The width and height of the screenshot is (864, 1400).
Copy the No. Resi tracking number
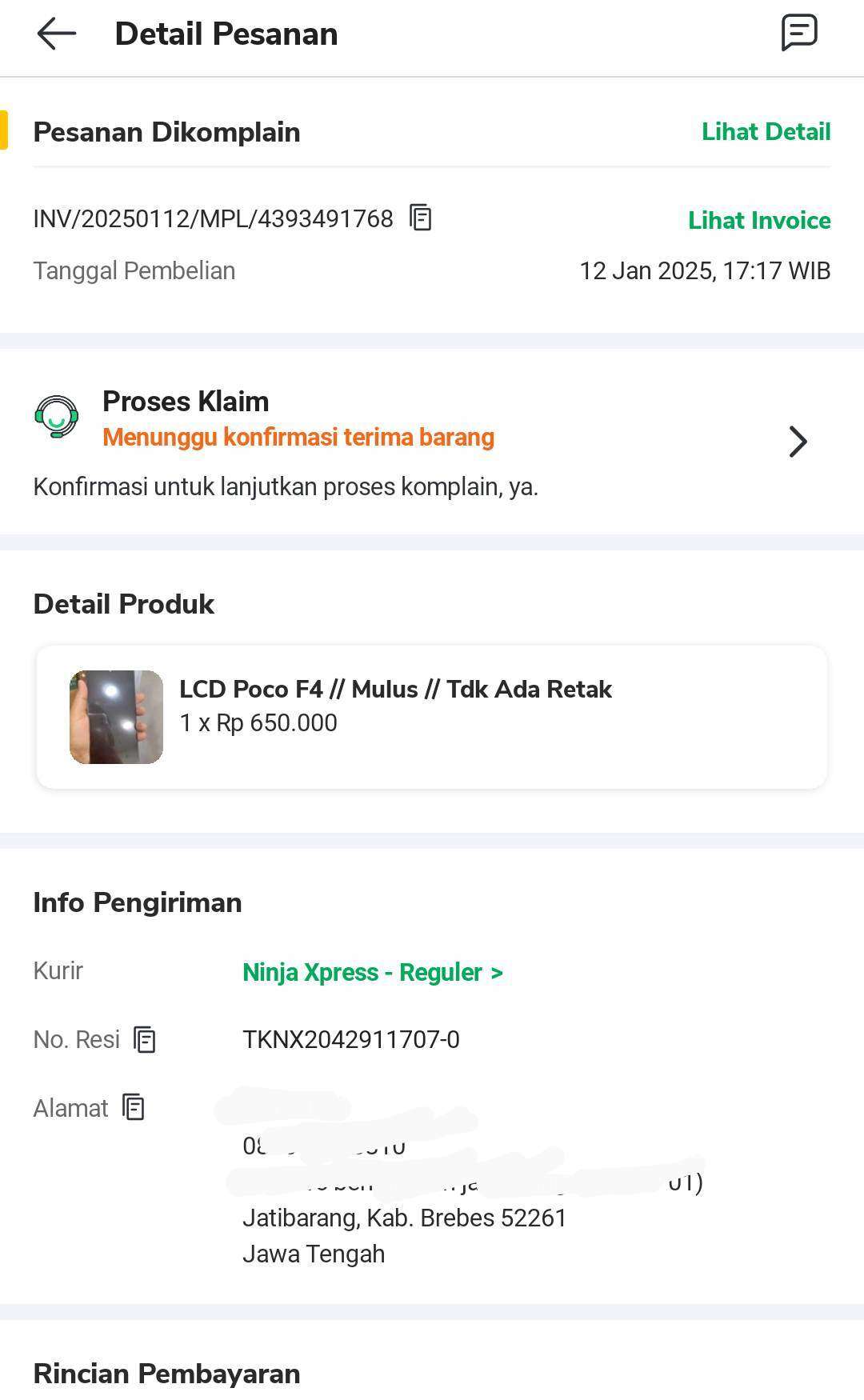point(144,1039)
